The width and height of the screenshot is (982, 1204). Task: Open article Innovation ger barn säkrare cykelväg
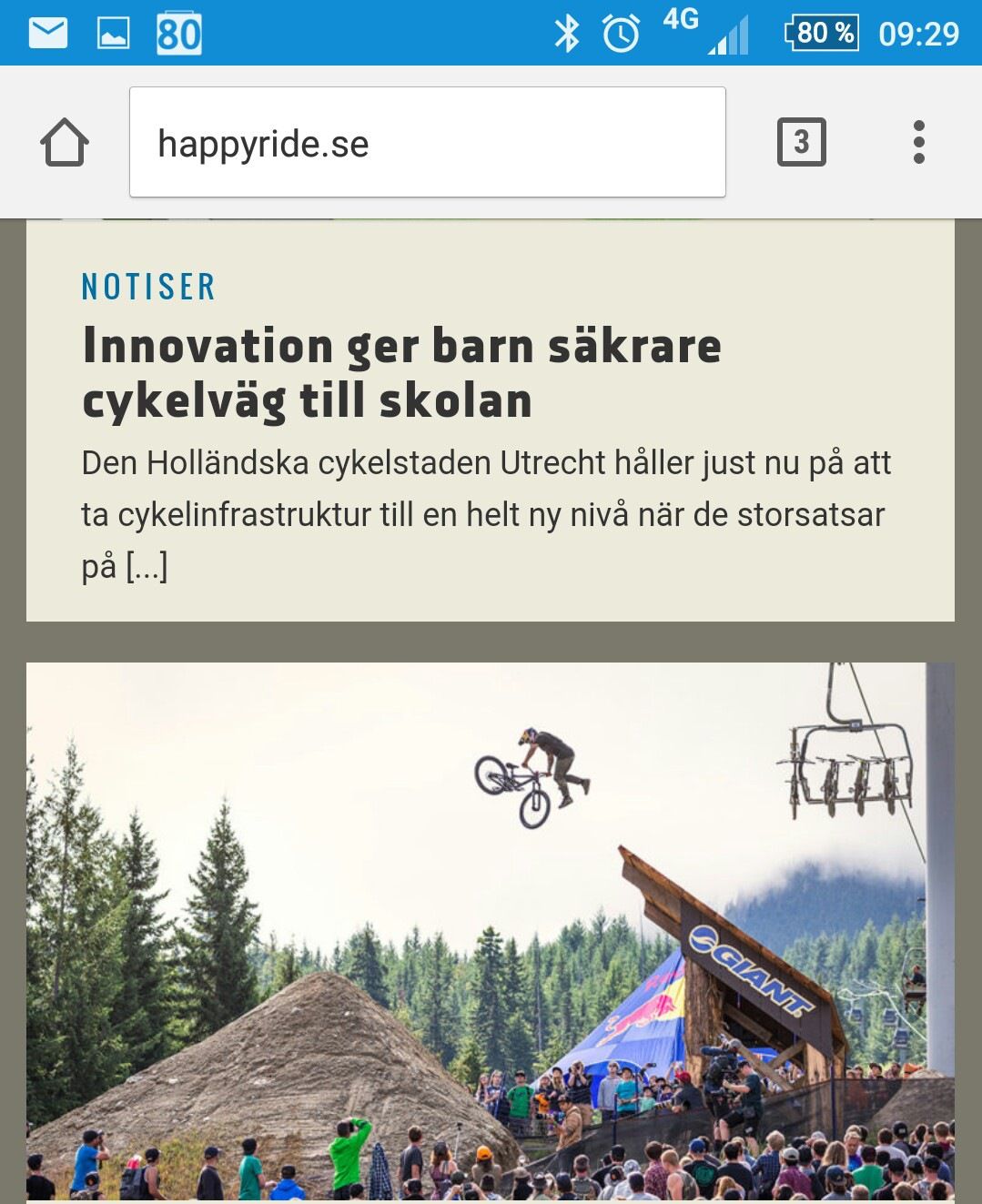tap(401, 372)
